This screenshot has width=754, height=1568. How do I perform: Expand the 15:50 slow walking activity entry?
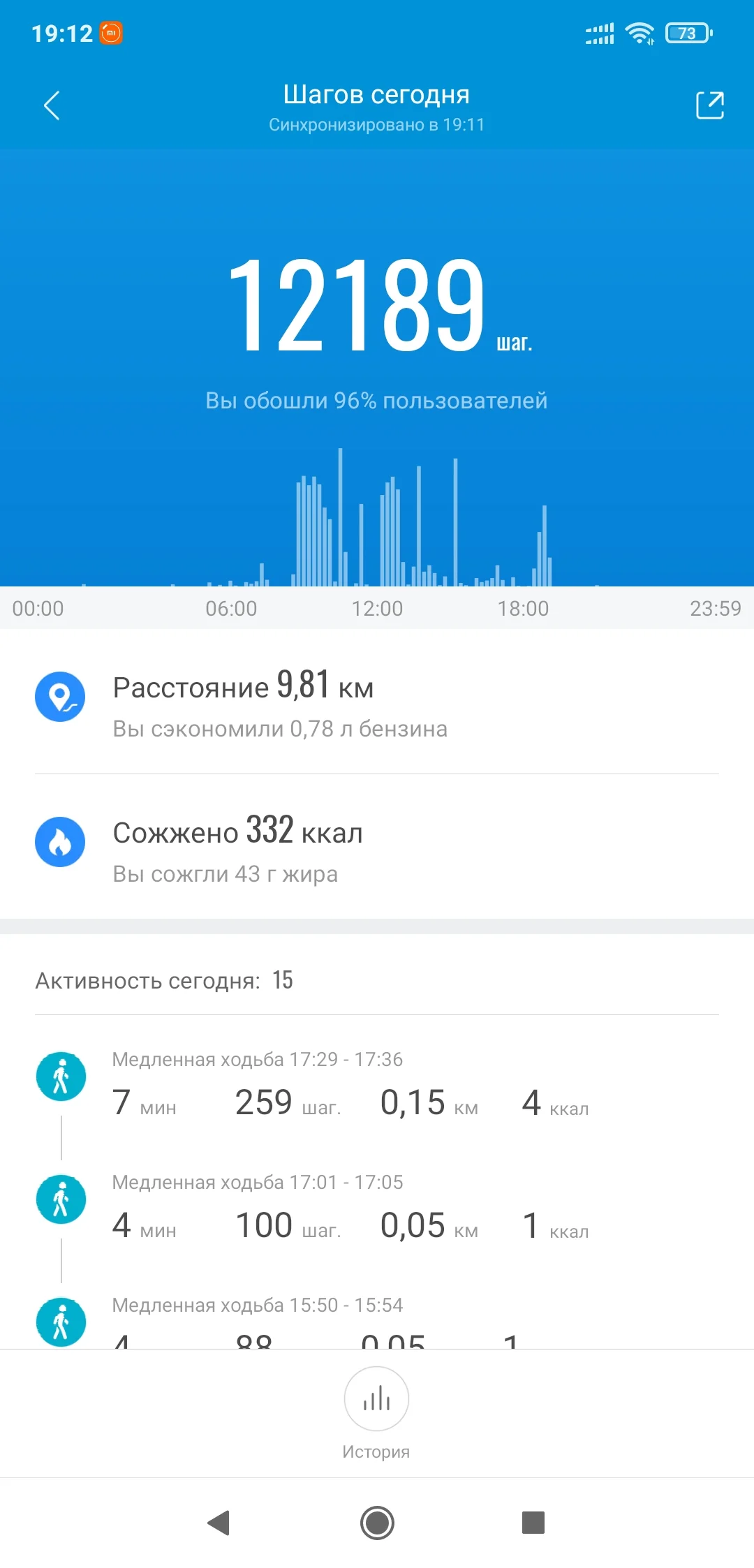click(349, 1319)
